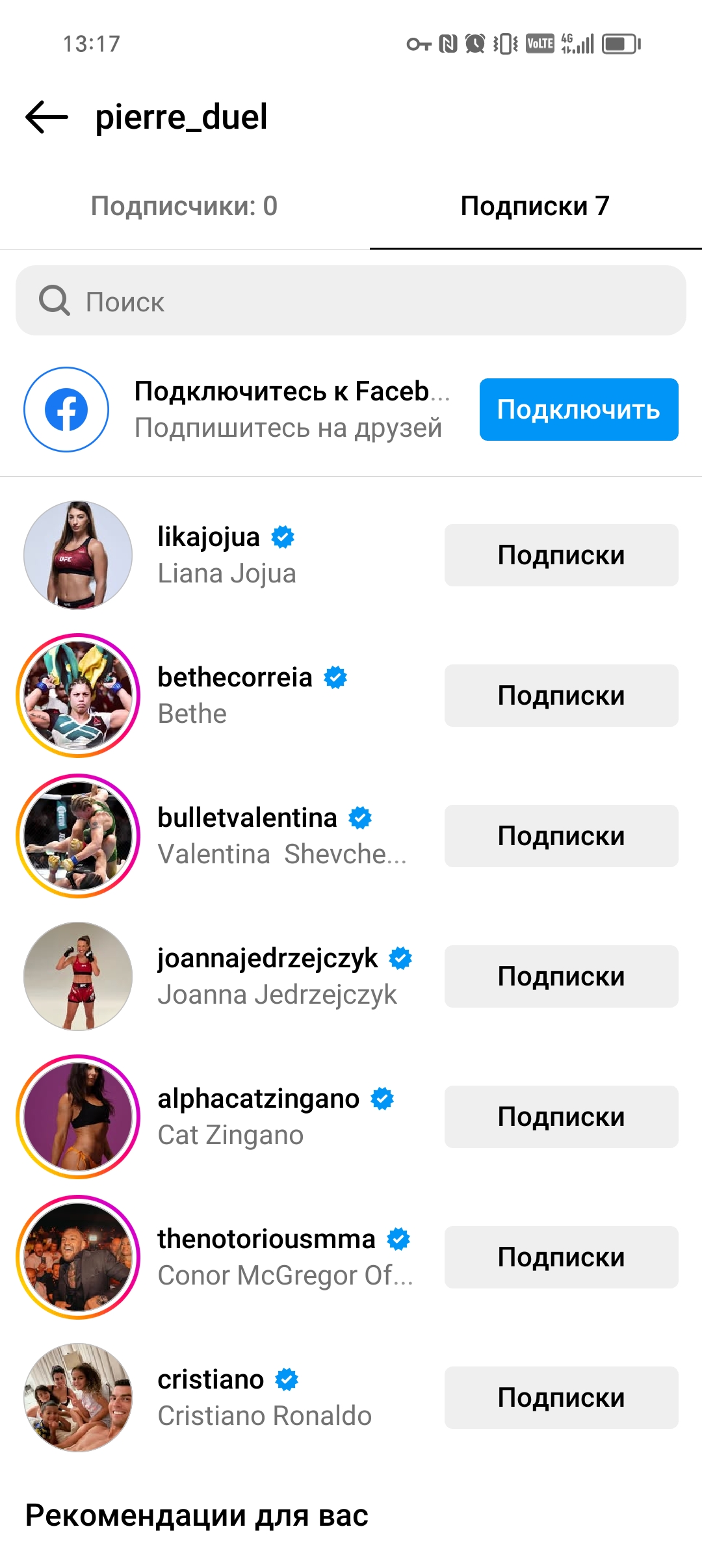702x1568 pixels.
Task: Tap Подписки button next to bethecorreia
Action: click(562, 696)
